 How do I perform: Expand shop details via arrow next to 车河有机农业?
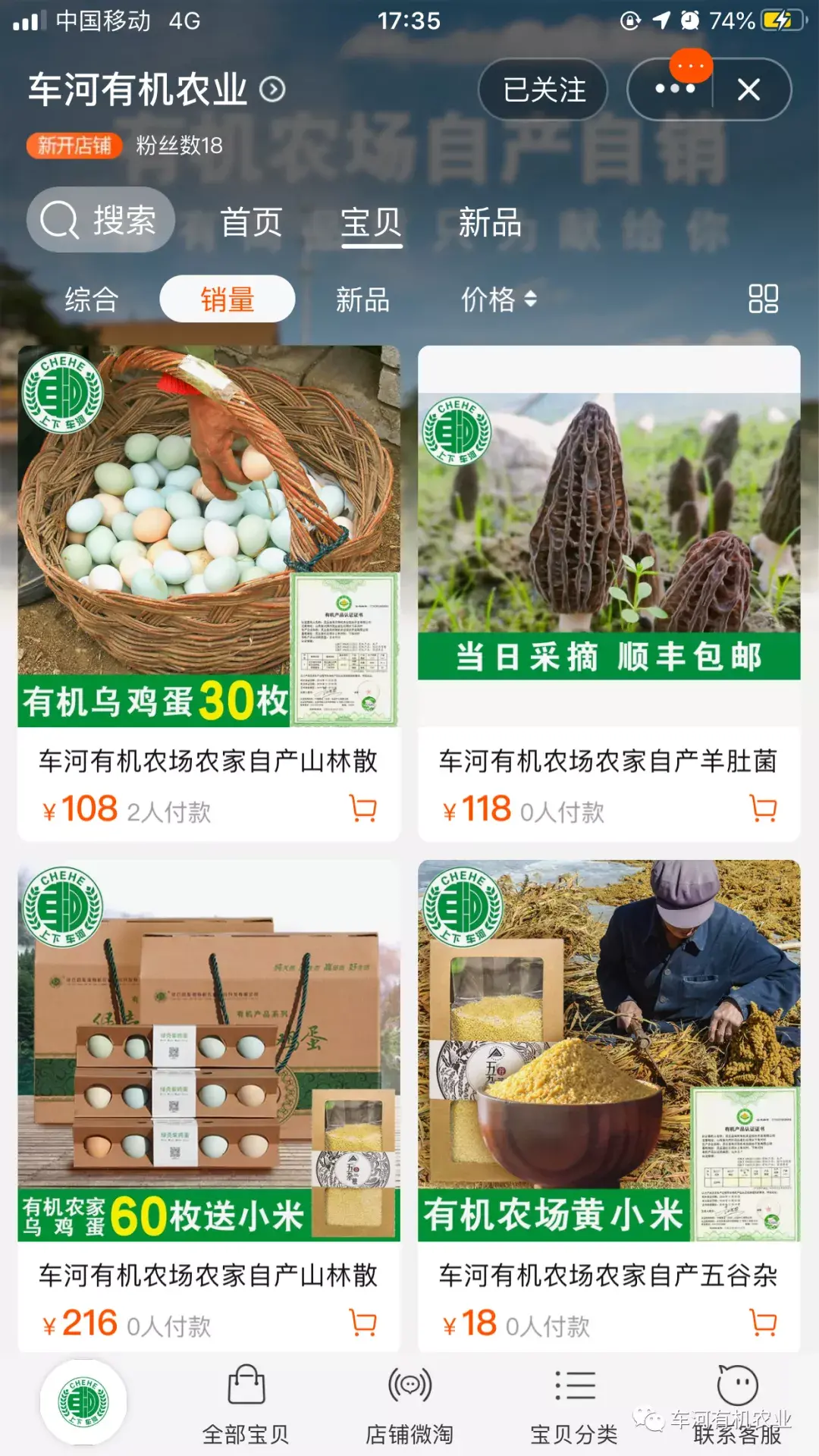tap(271, 89)
